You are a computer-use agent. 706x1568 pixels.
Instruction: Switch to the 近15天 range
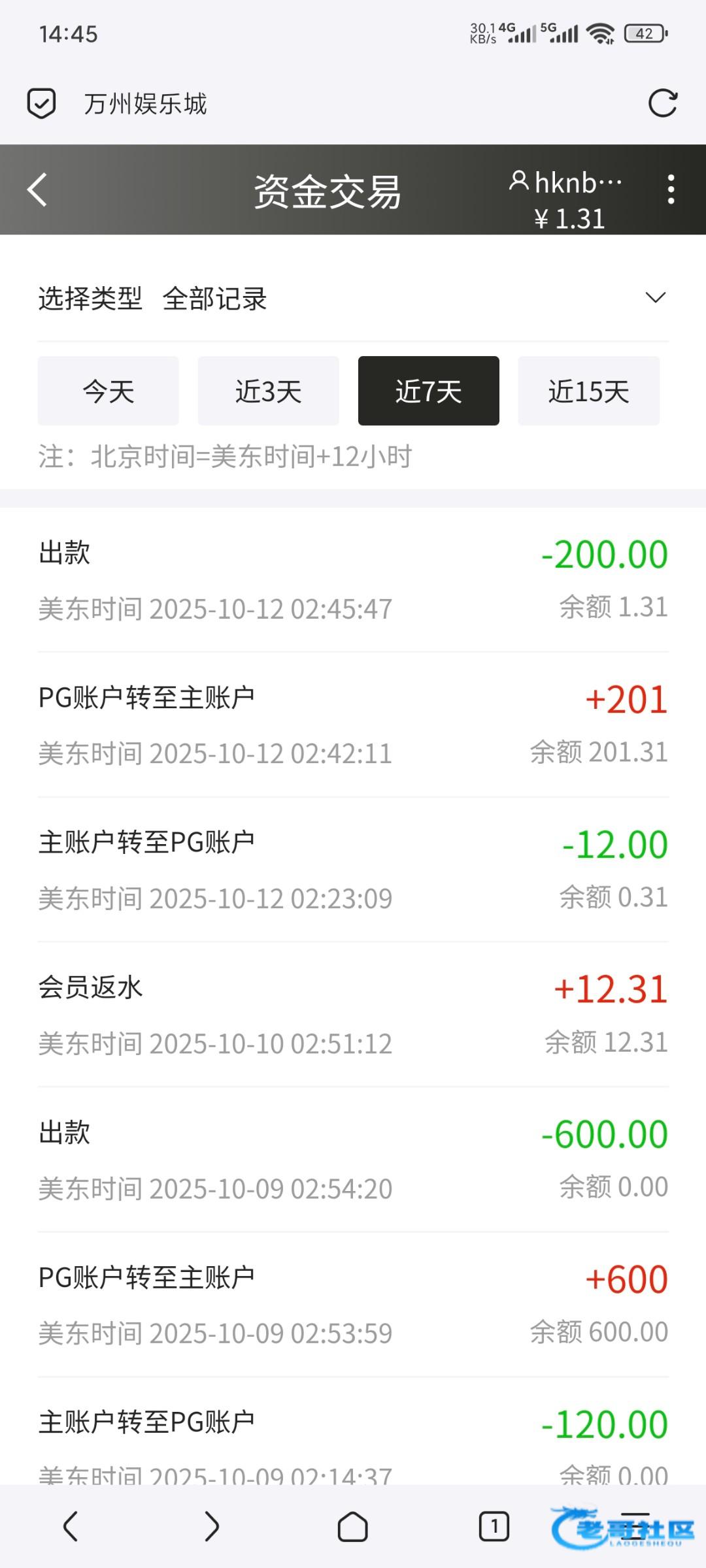(x=588, y=391)
